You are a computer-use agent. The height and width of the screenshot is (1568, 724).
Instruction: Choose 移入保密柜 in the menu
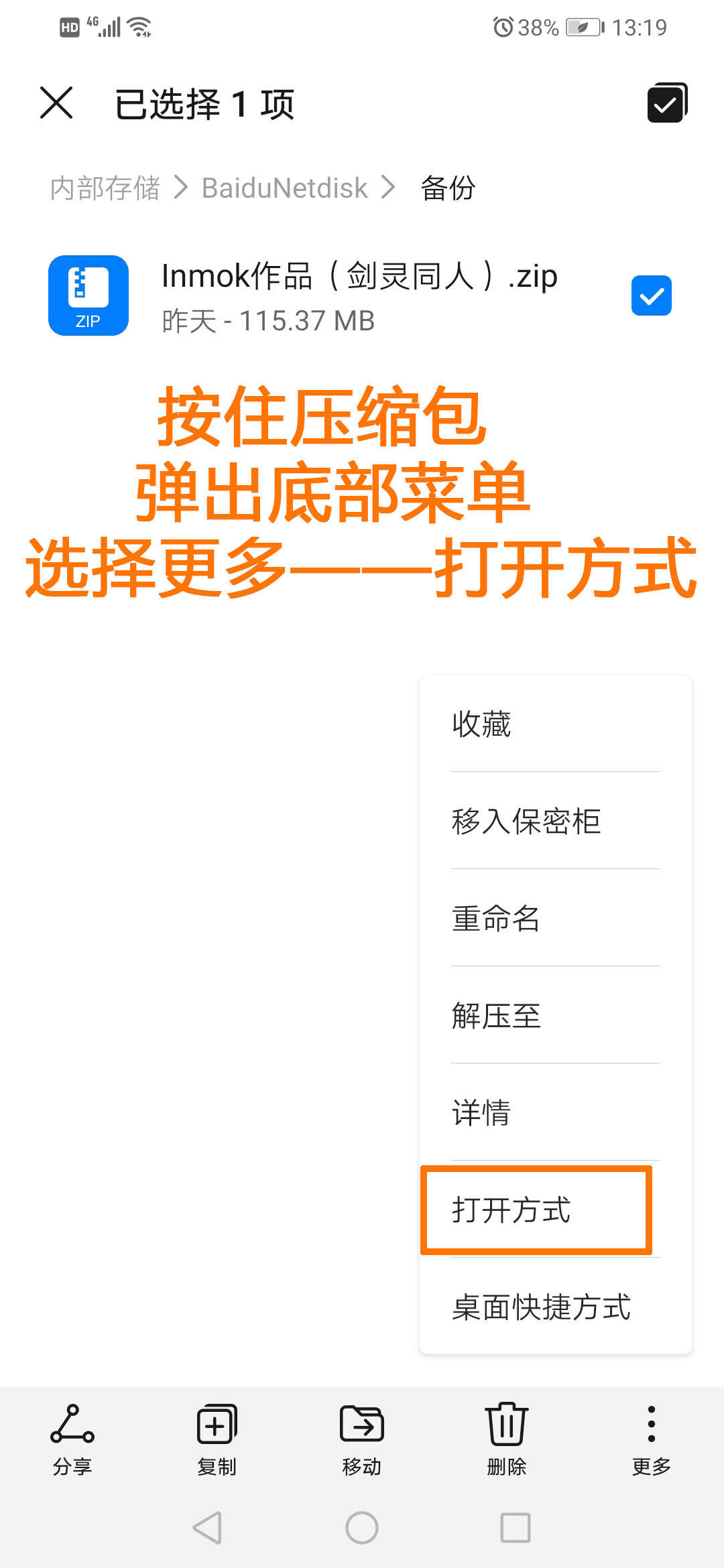click(555, 822)
